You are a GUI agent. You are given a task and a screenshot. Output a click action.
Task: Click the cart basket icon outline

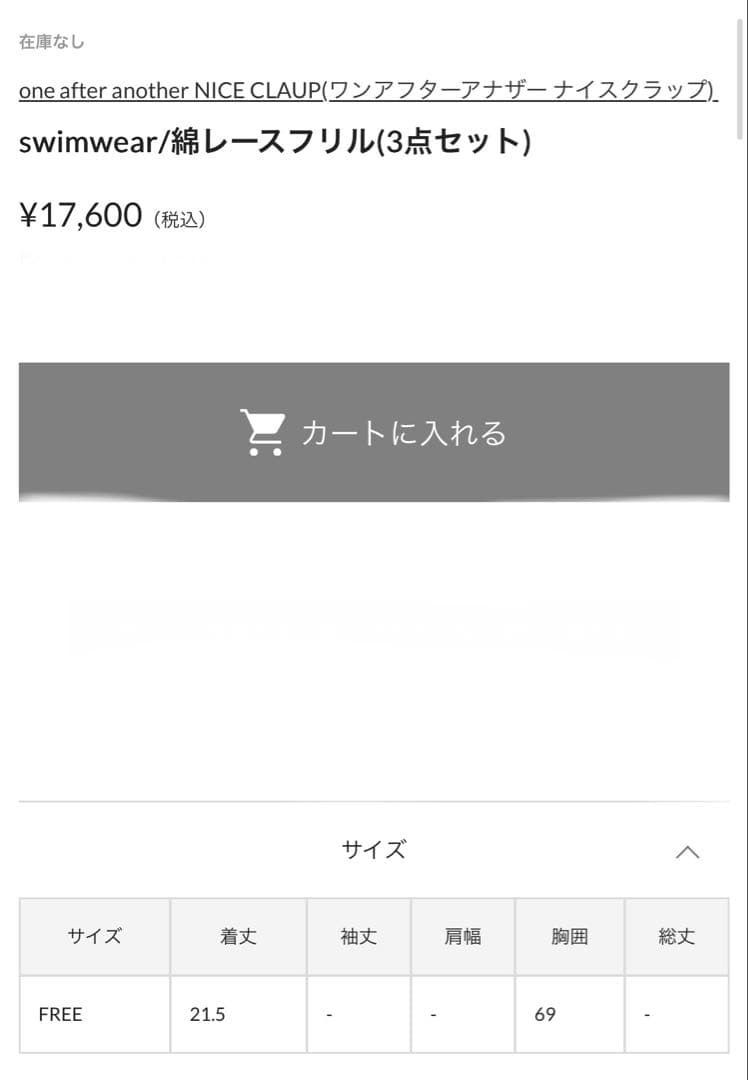pyautogui.click(x=263, y=424)
